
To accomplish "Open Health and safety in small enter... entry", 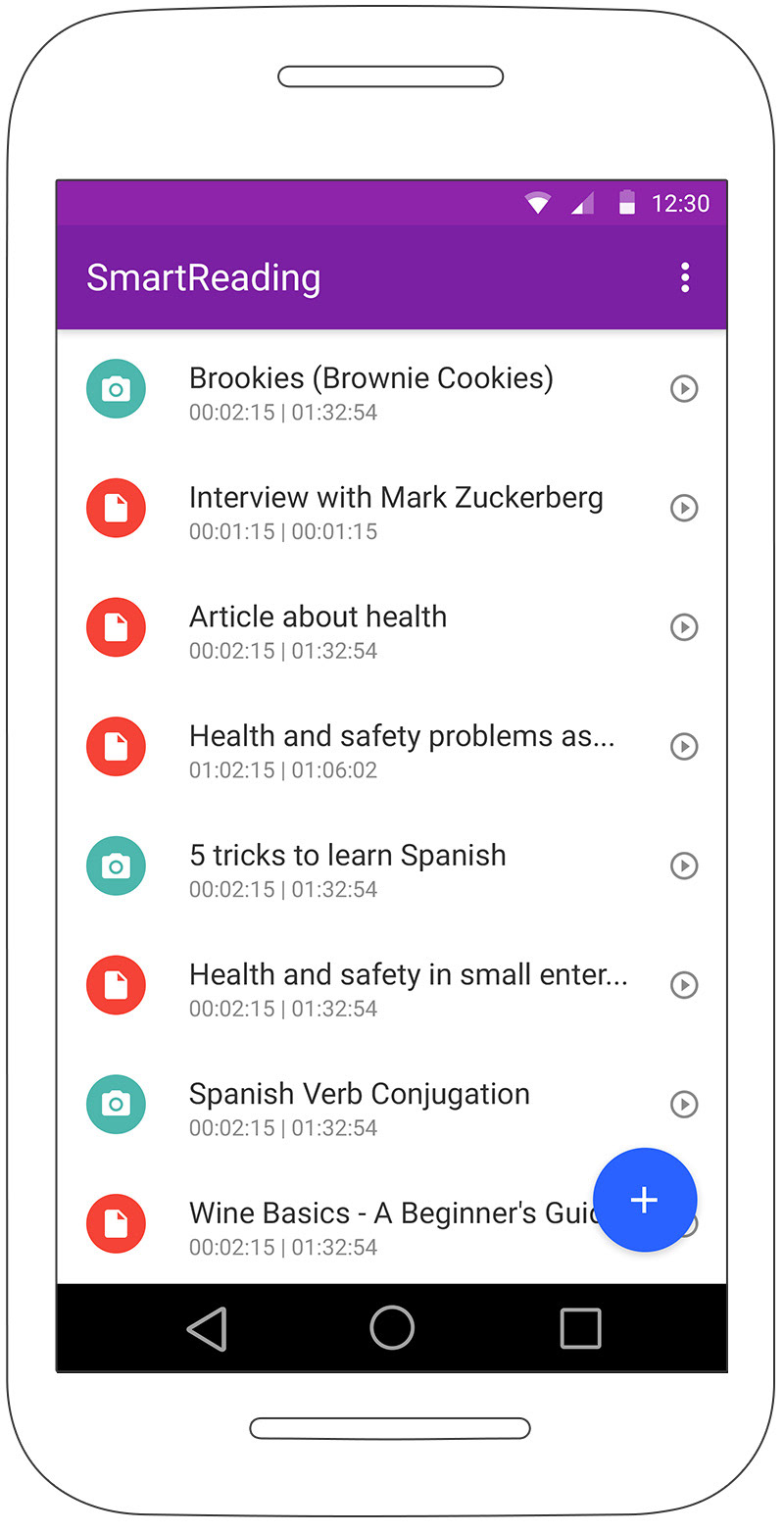I will pos(392,986).
